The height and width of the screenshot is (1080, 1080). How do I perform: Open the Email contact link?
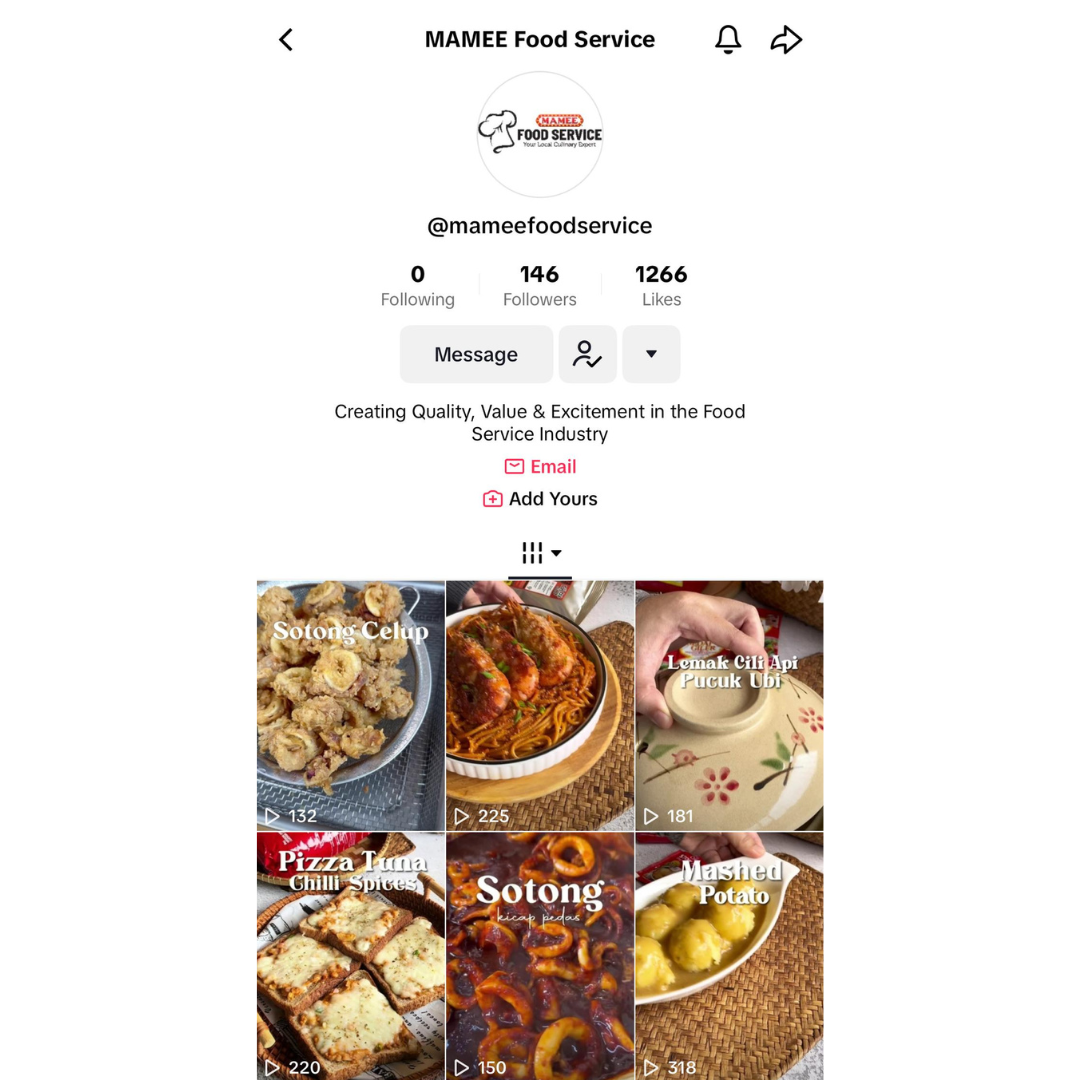541,467
